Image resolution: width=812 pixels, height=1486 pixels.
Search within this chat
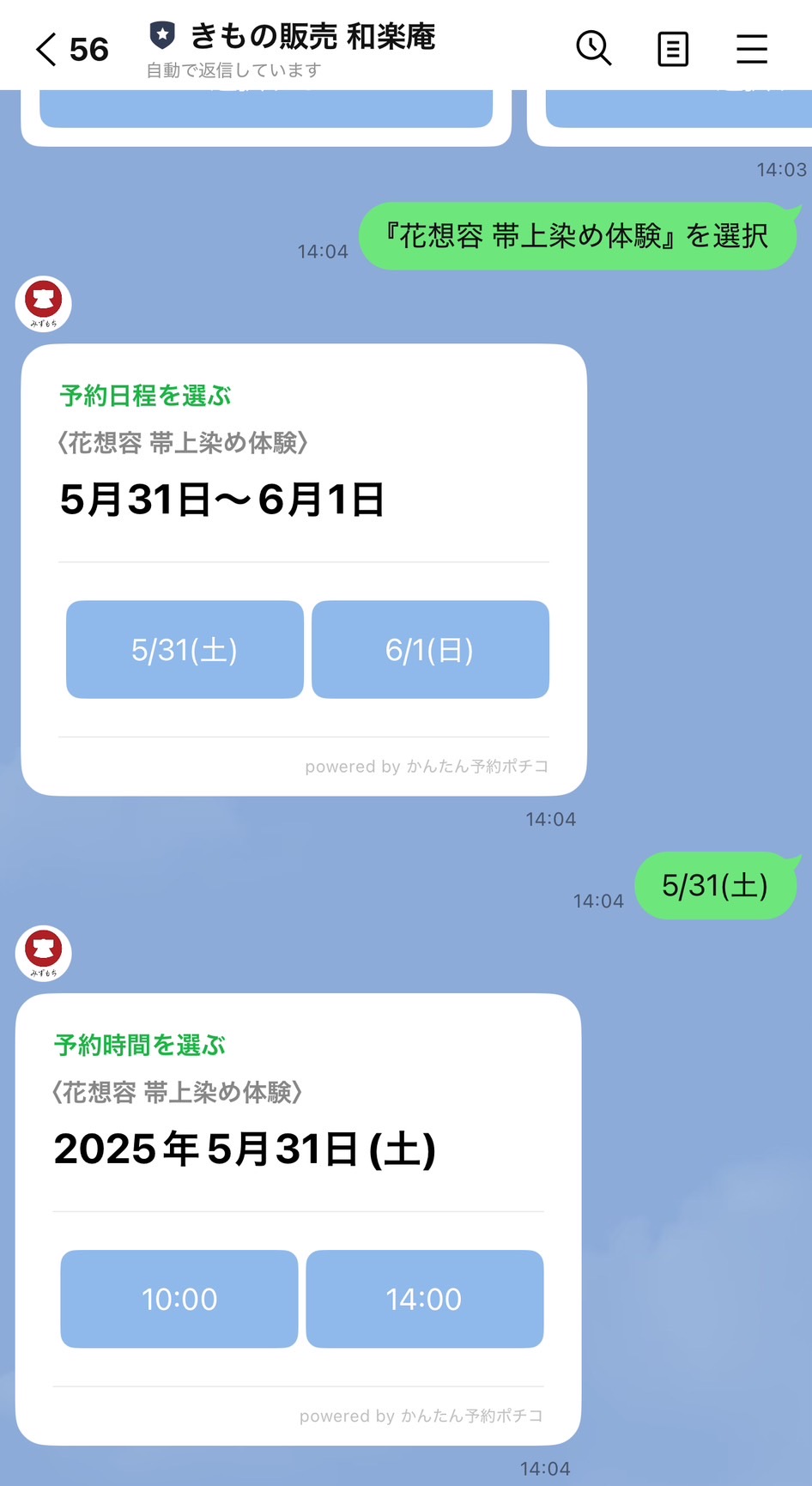(x=593, y=48)
